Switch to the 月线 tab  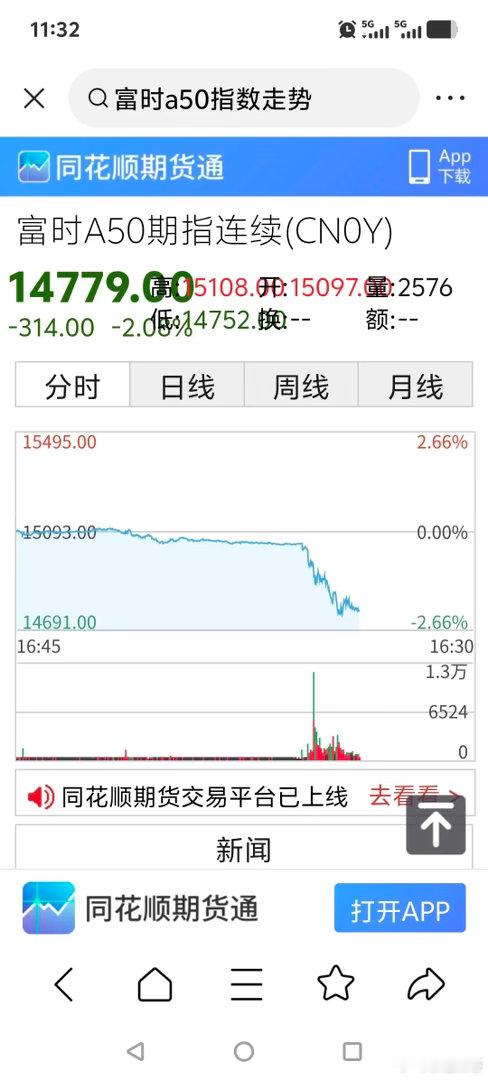coord(415,385)
